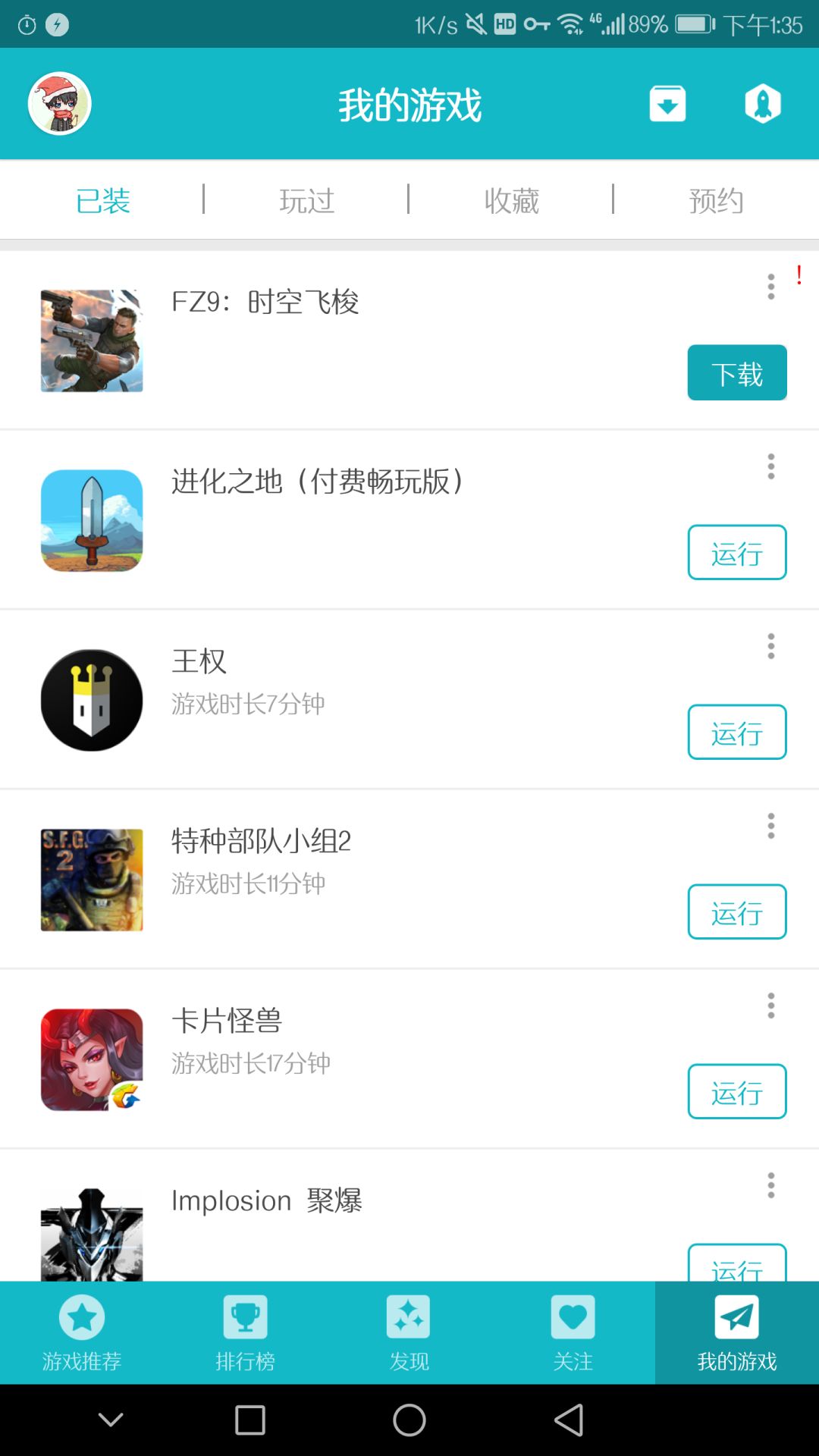Switch to the 预约 tab
Screen dimensions: 819x1456
pyautogui.click(x=716, y=201)
